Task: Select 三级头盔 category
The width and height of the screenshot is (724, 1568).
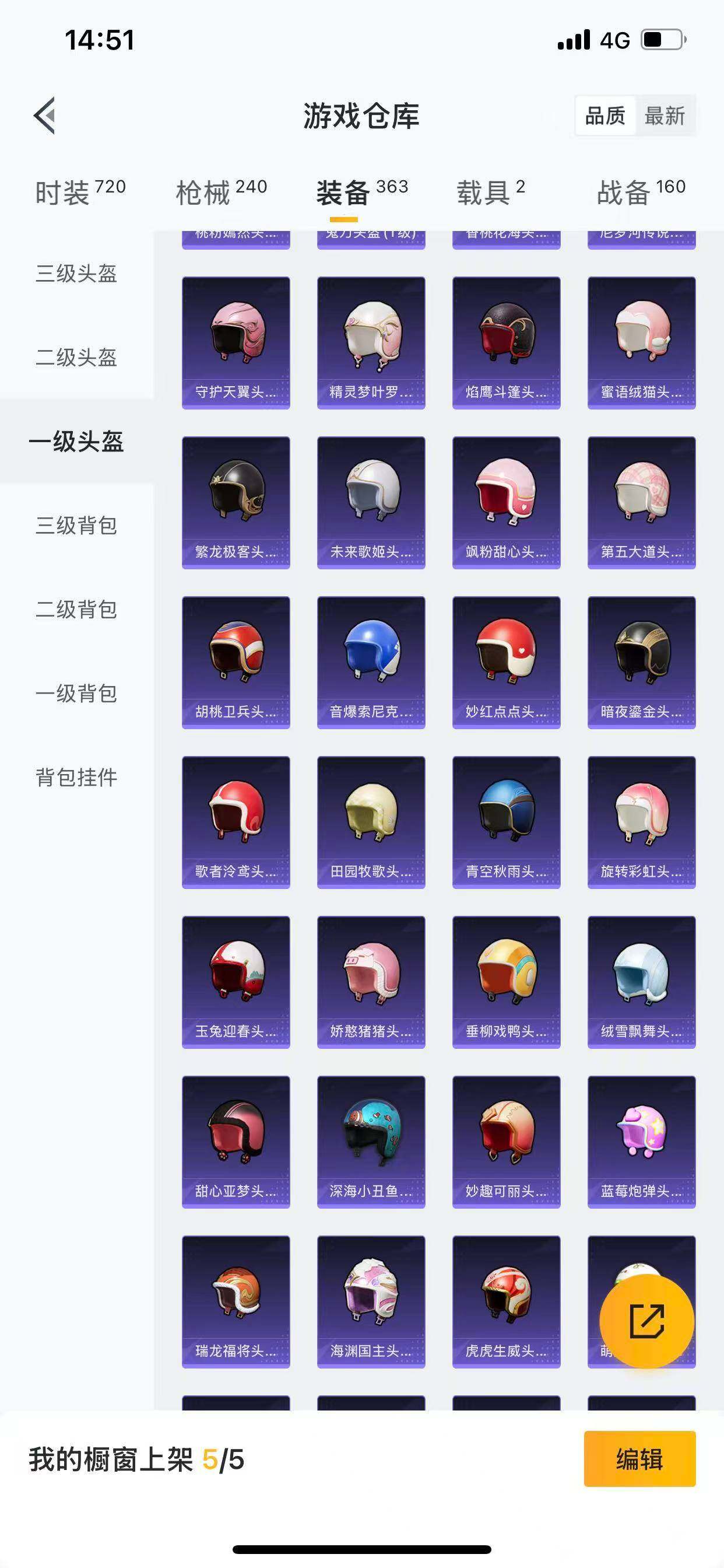Action: [x=76, y=274]
